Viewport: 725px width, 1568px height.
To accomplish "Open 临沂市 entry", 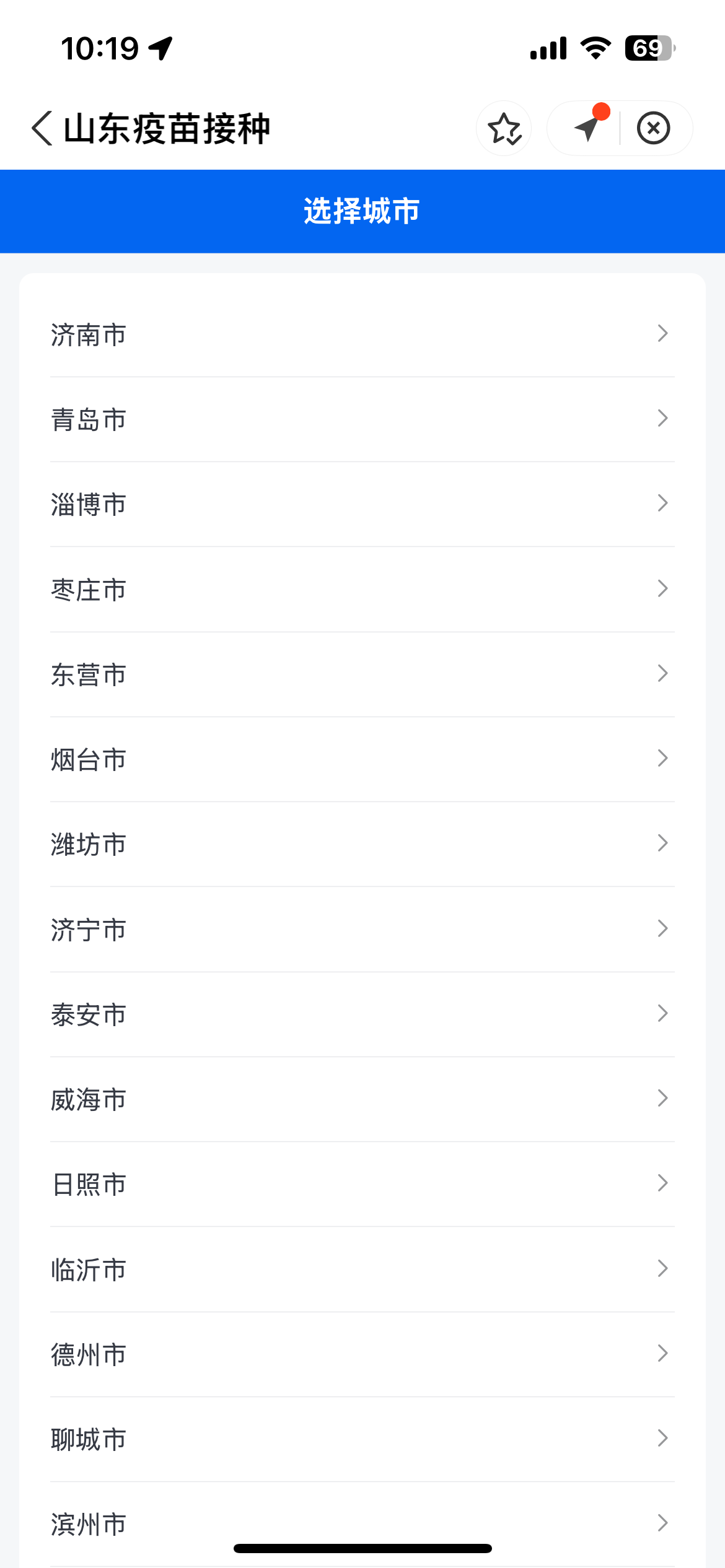I will (362, 1270).
